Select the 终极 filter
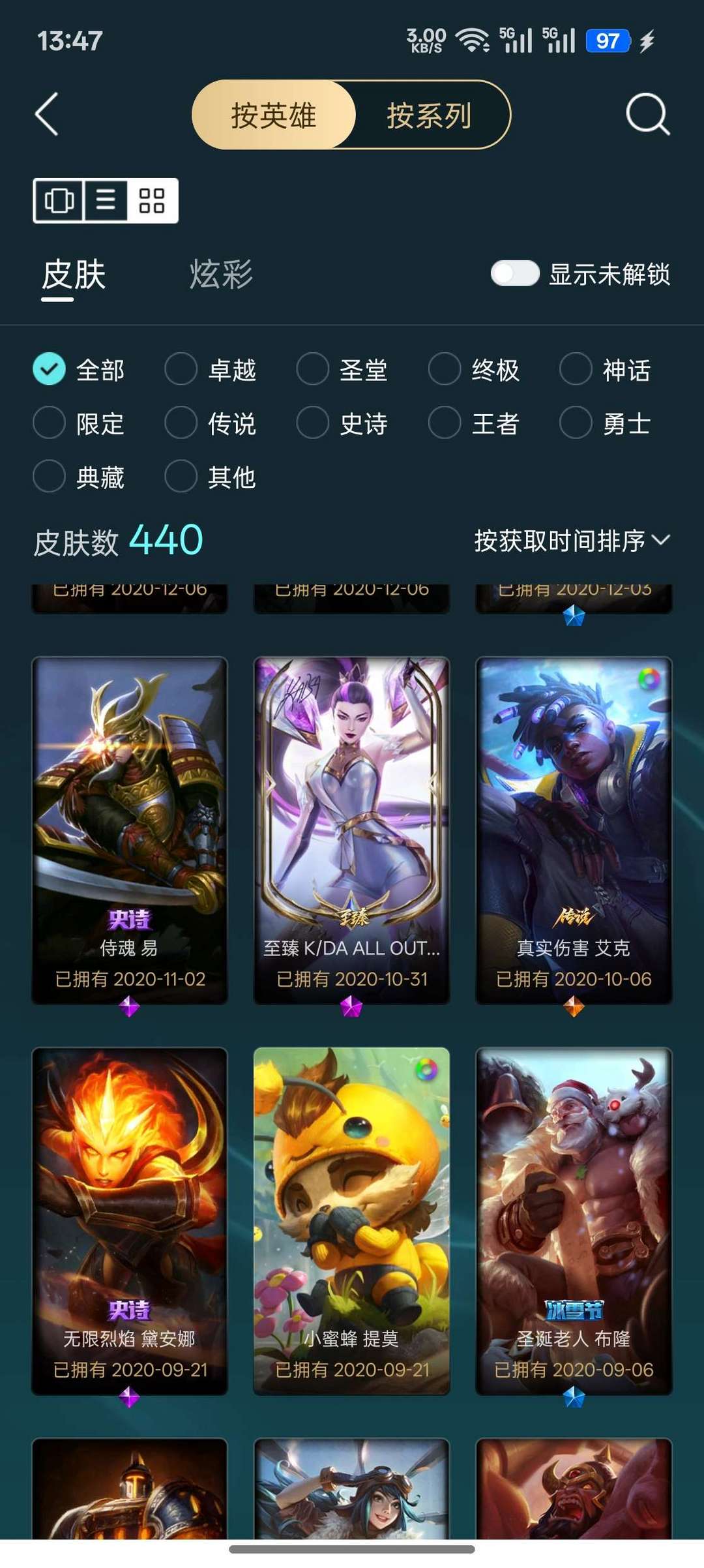Image resolution: width=704 pixels, height=1568 pixels. (x=474, y=370)
